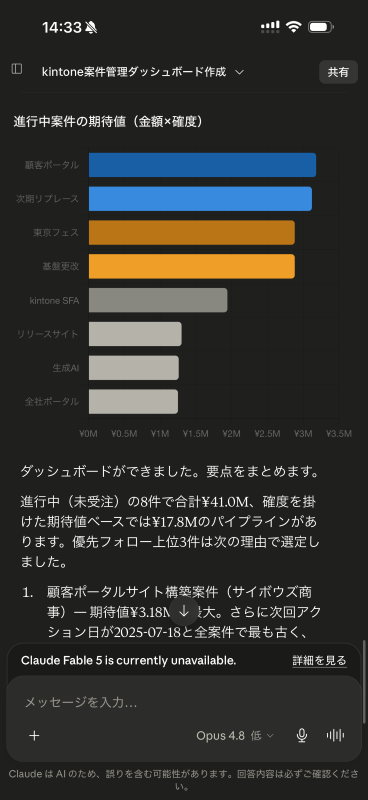Start voice mode with the waveform icon
Screen dimensions: 368x800
point(335,735)
